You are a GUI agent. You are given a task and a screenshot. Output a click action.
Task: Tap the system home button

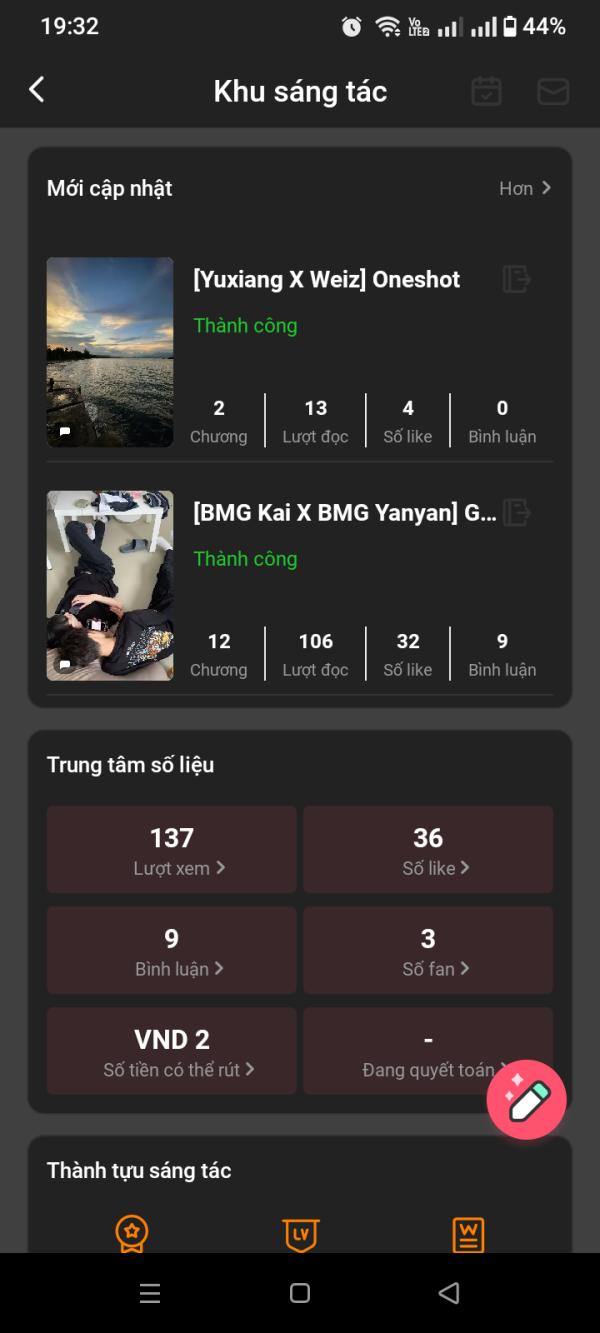[x=300, y=1293]
